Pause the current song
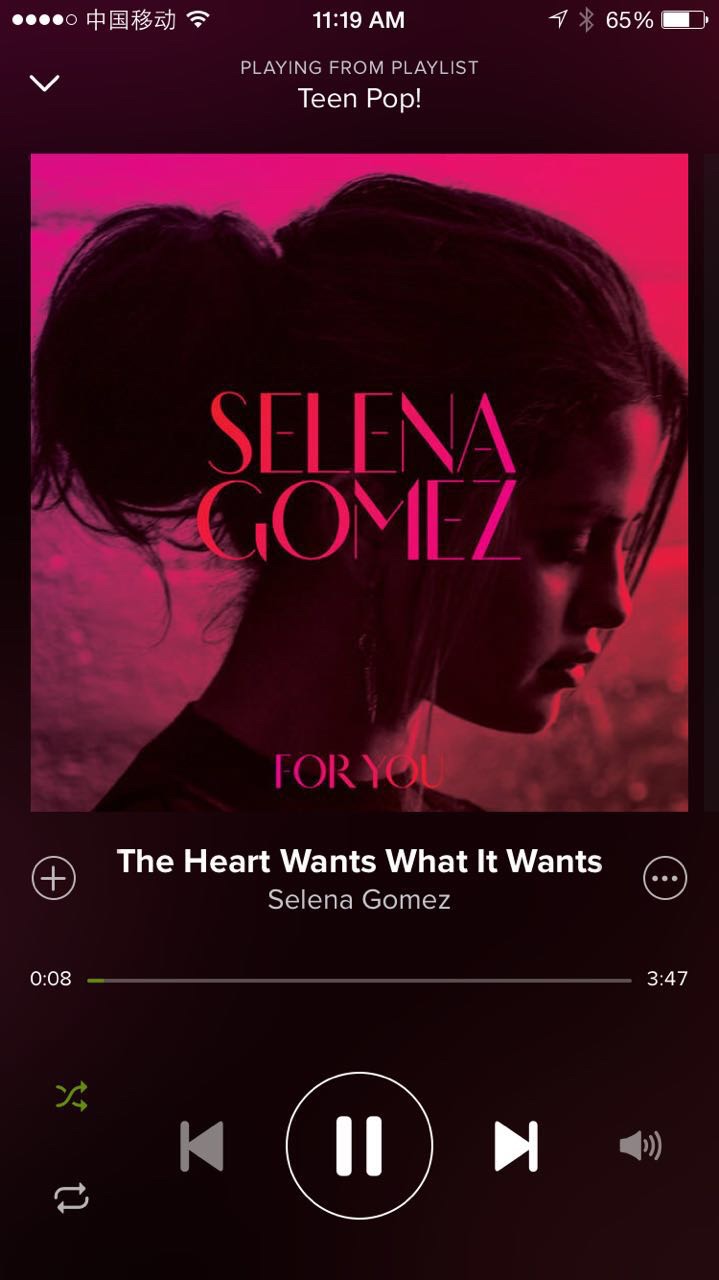 359,1145
